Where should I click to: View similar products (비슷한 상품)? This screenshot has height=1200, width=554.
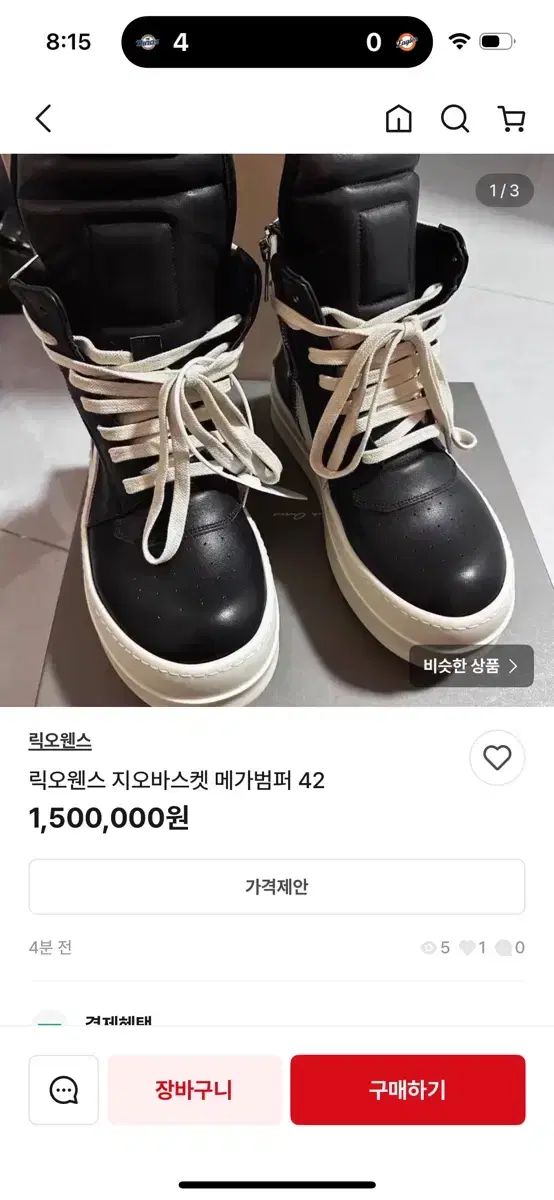click(x=471, y=666)
